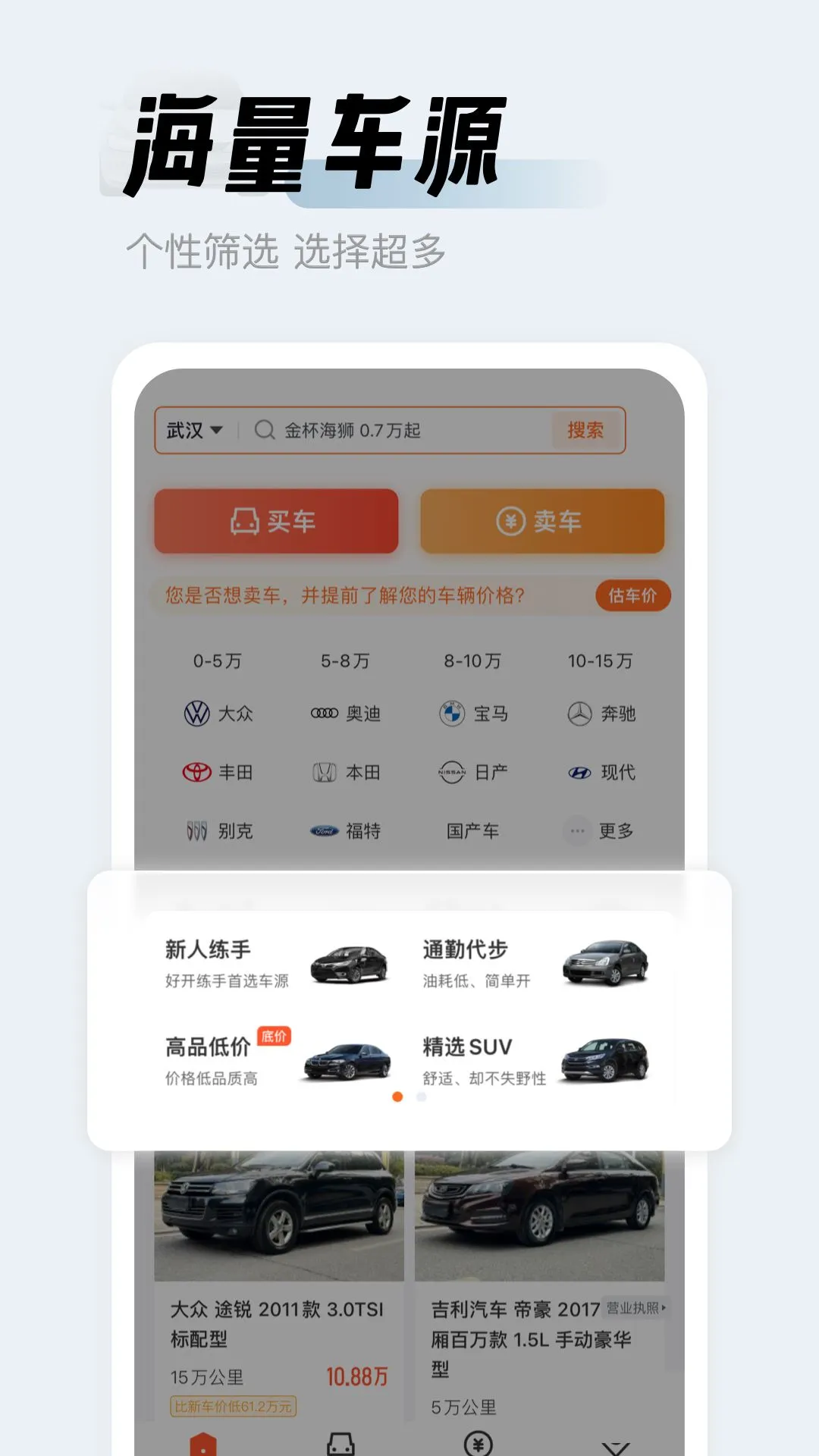
Task: Open the 武汉 city selector dropdown
Action: (x=193, y=430)
